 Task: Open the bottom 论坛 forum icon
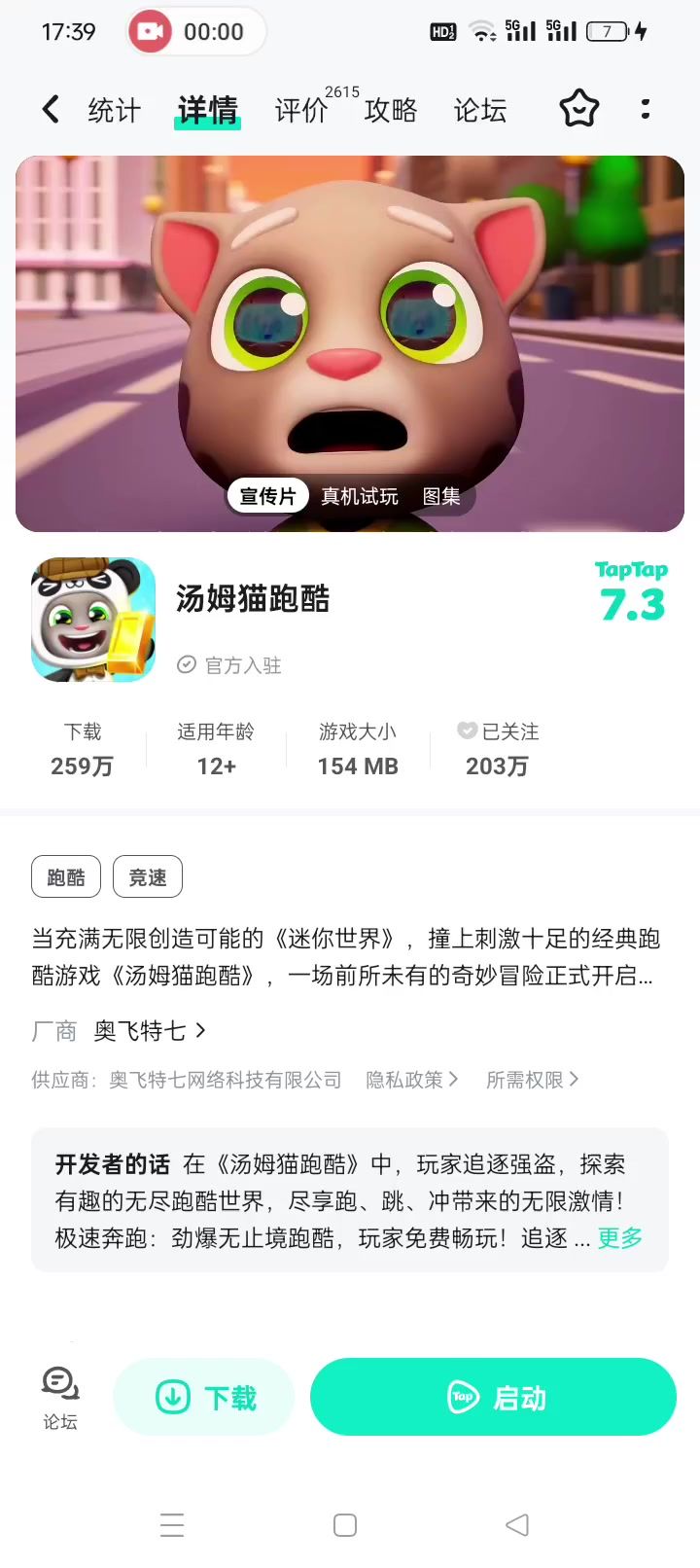pos(60,1398)
